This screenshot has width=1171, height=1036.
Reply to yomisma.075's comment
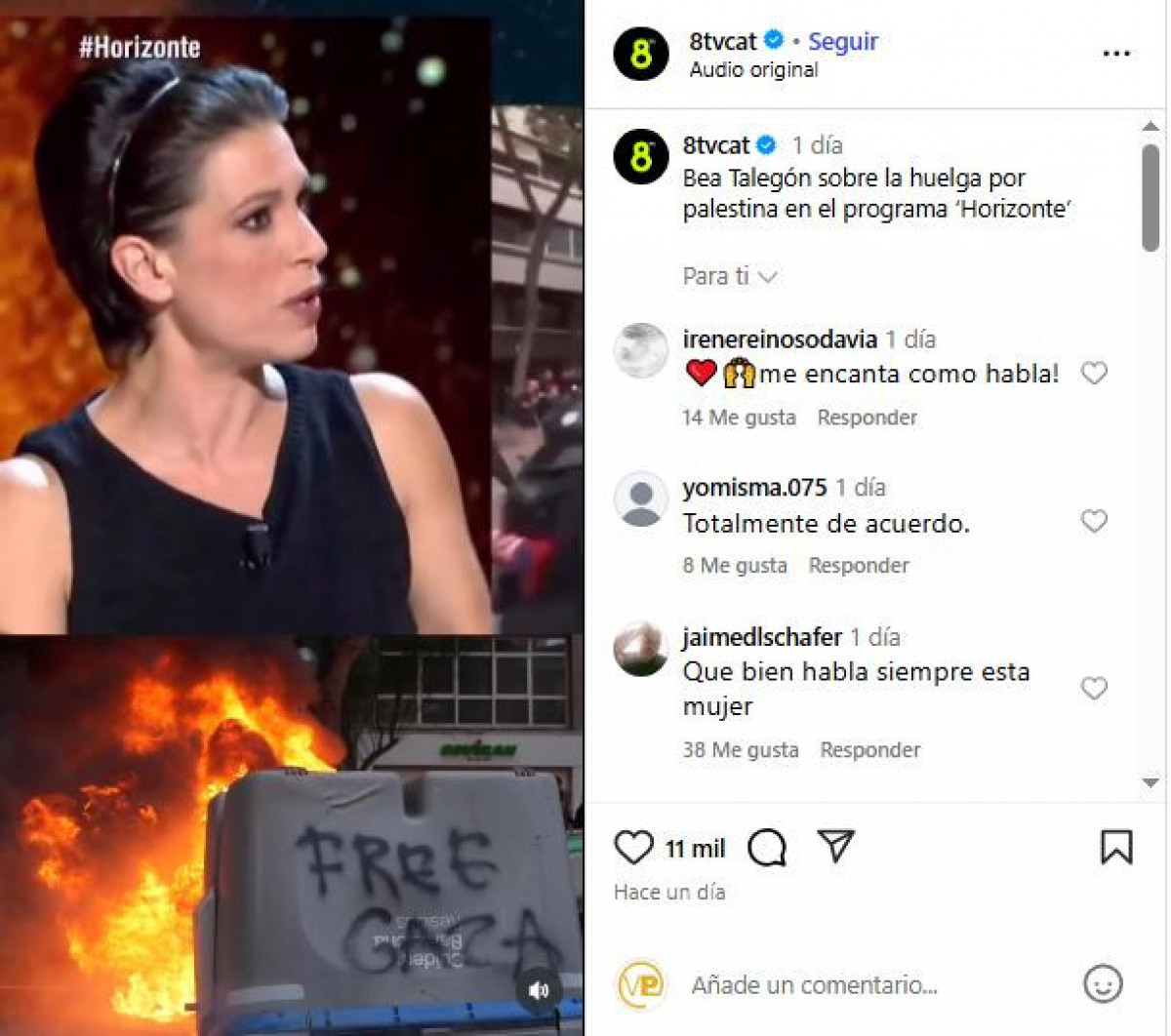tap(858, 566)
